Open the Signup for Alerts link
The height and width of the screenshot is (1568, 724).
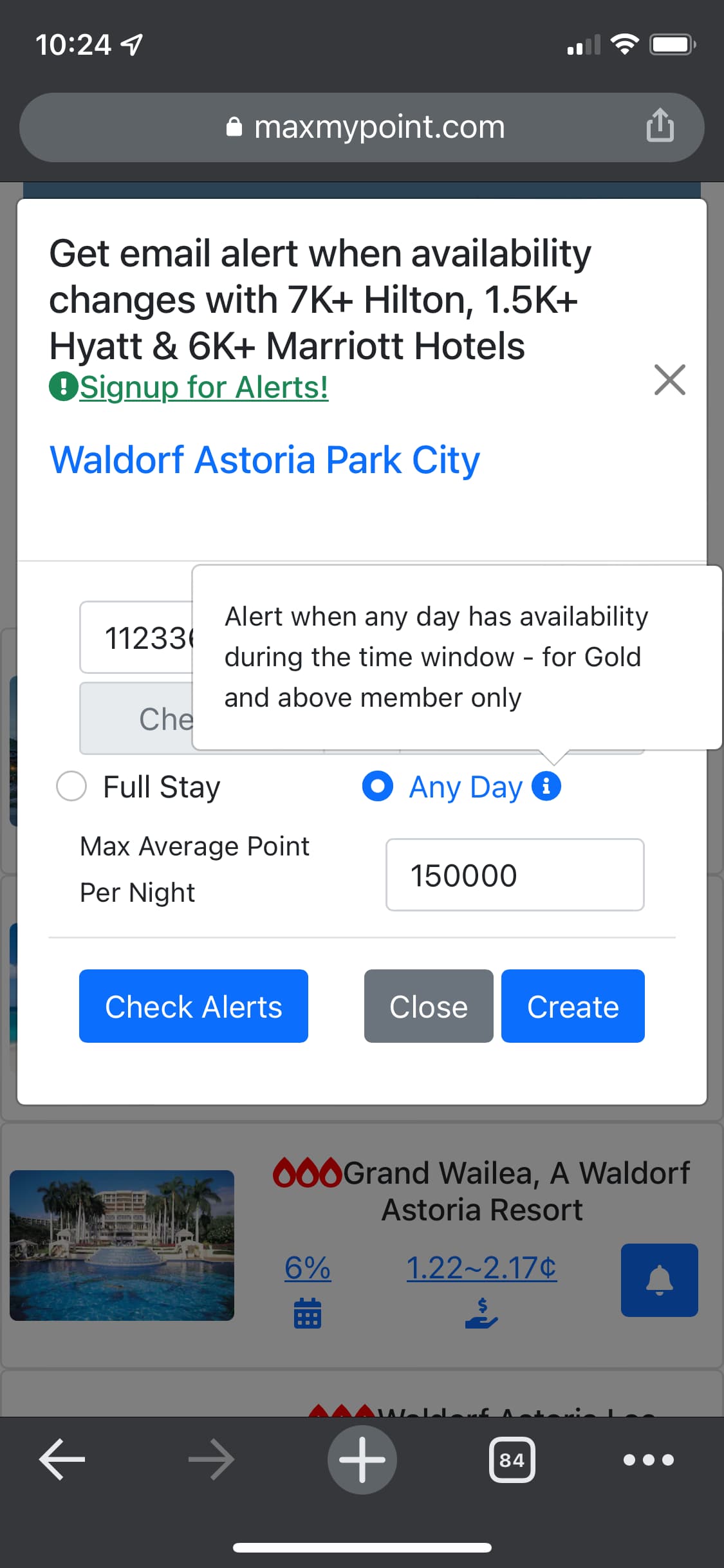pyautogui.click(x=203, y=387)
